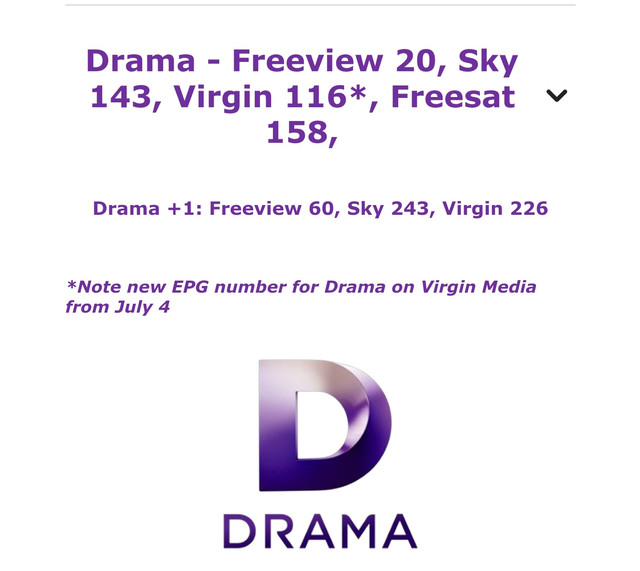Expand the Drama channel numbers chevron

[x=556, y=96]
